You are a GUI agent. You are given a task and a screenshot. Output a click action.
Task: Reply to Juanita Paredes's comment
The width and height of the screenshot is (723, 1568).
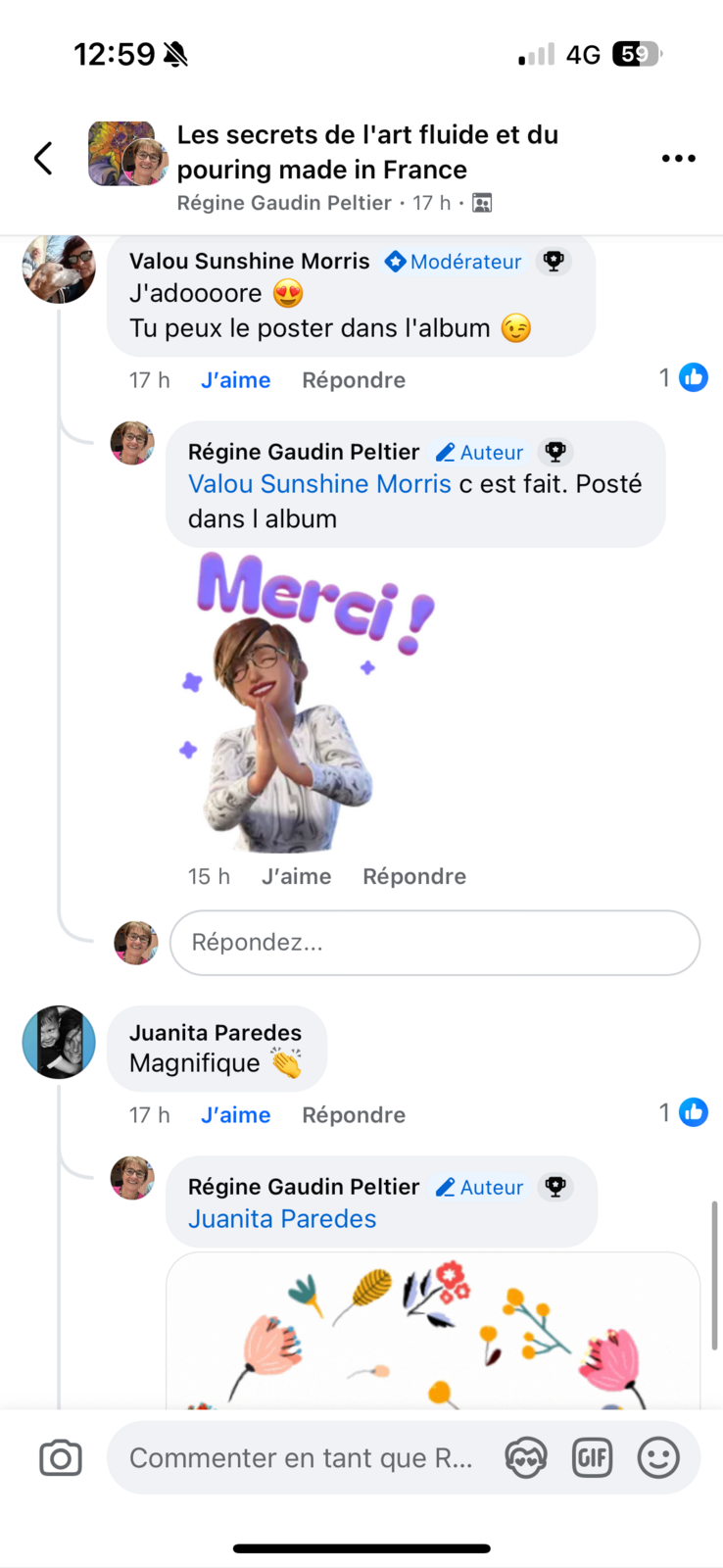[353, 1115]
